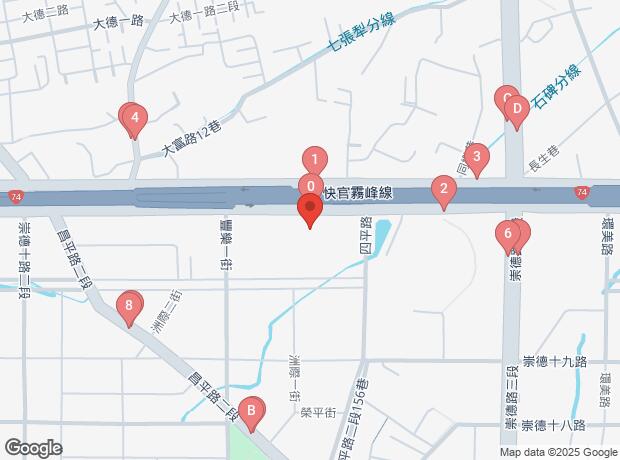Tap map marker number 1
The width and height of the screenshot is (620, 460).
click(x=315, y=159)
